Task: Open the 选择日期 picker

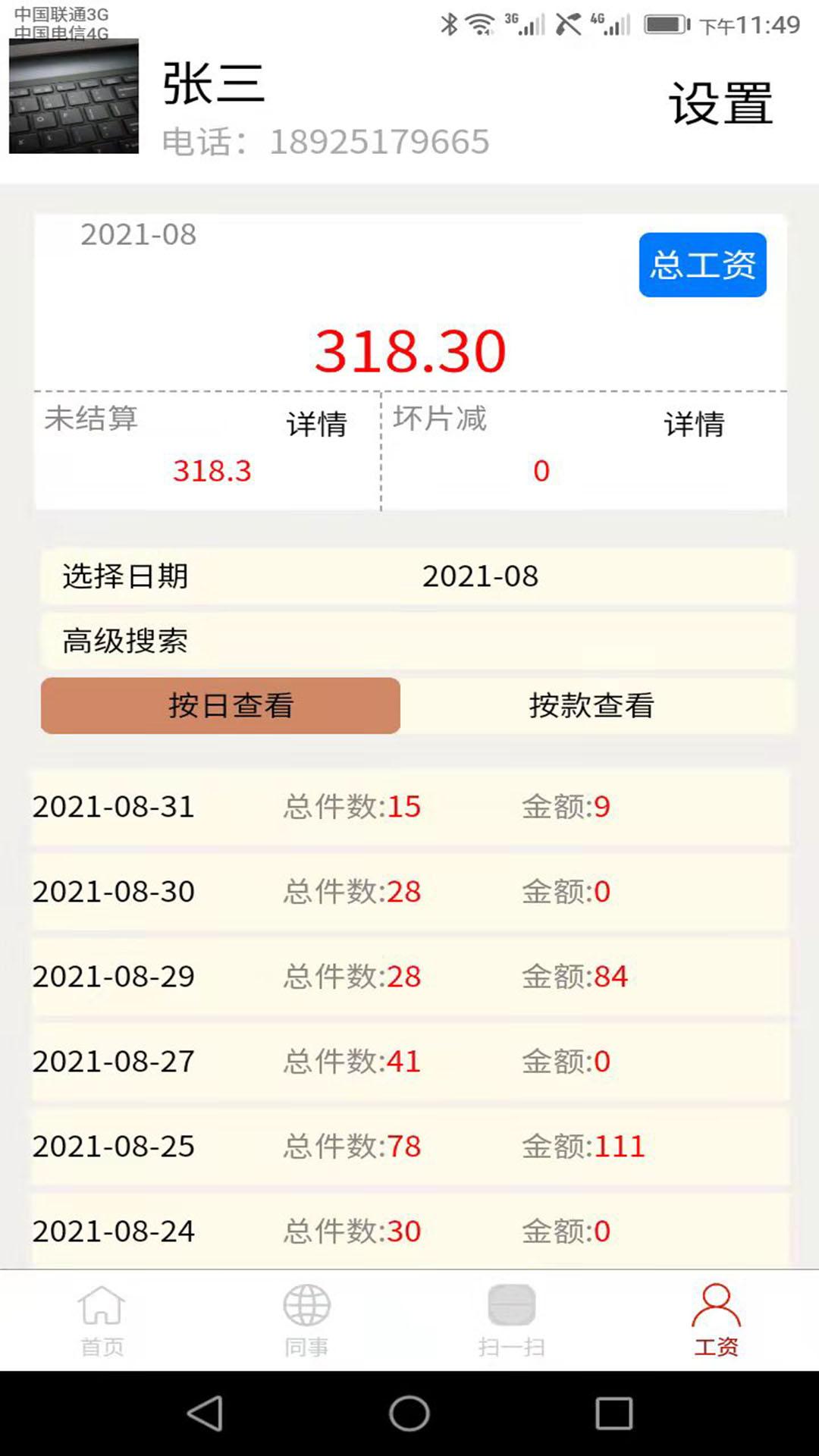Action: (417, 576)
